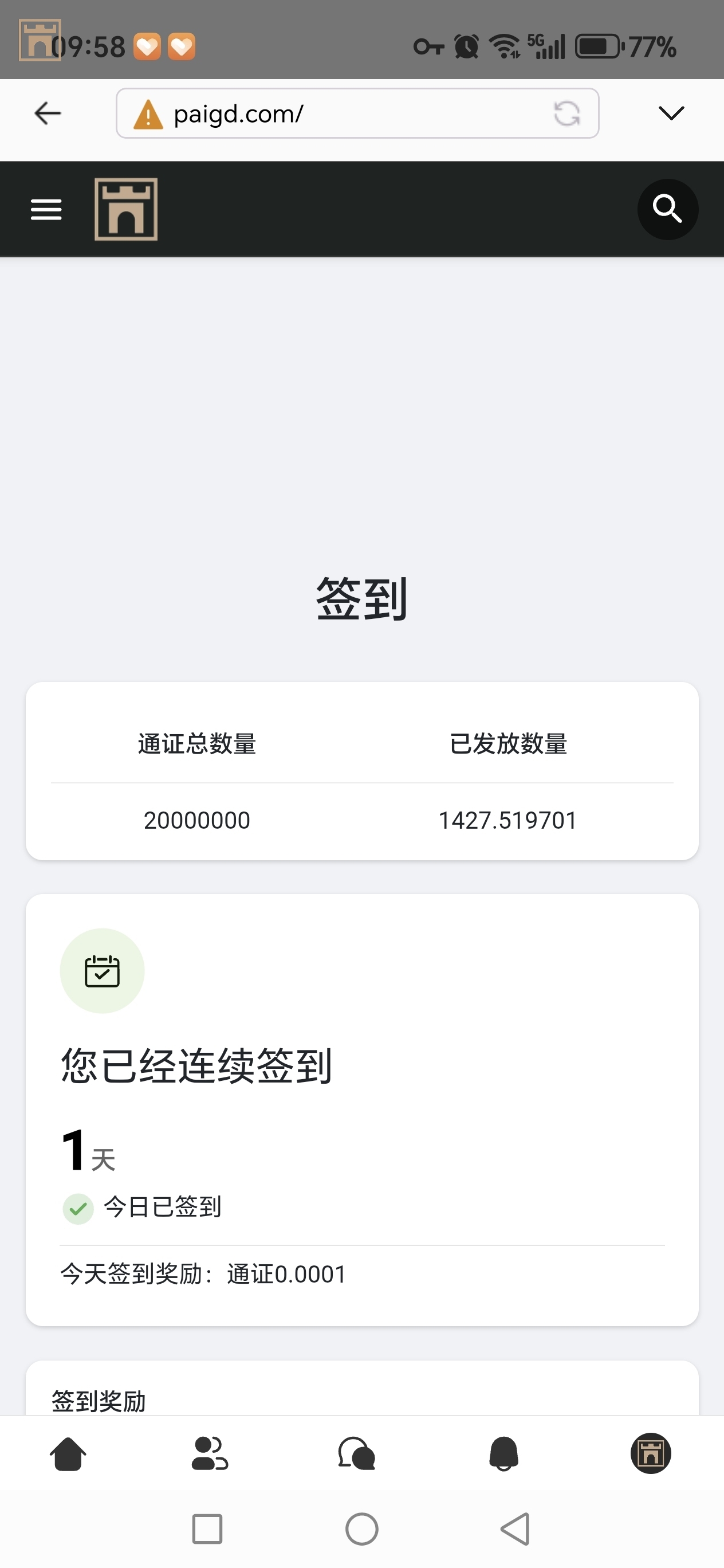
Task: Open the chat messages tab
Action: pyautogui.click(x=356, y=1454)
